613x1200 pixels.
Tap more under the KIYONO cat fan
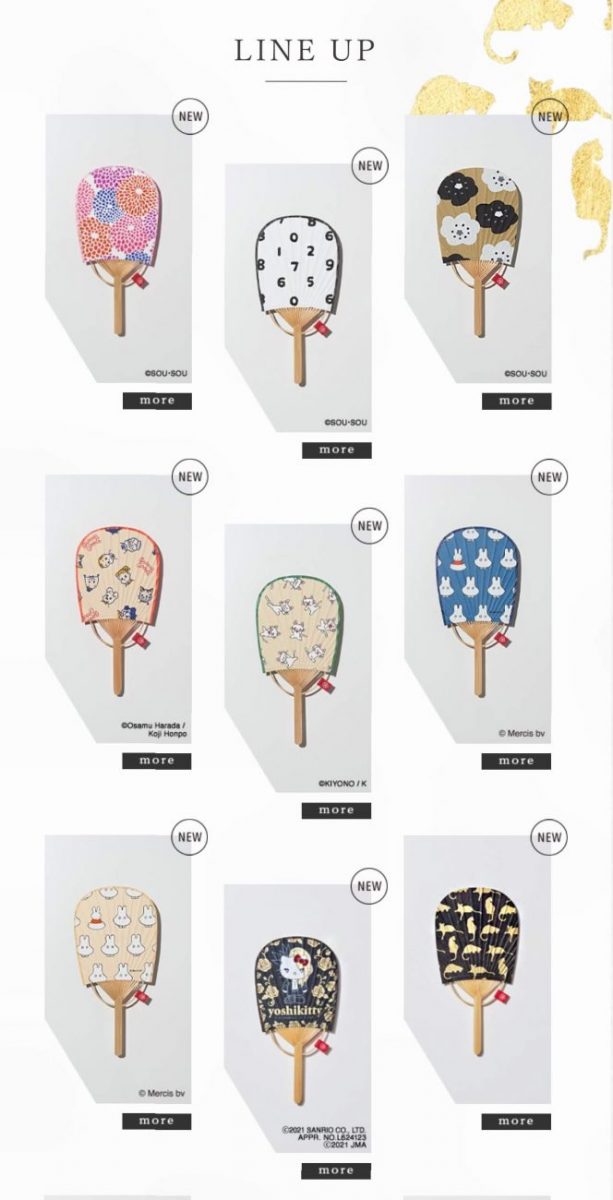click(337, 811)
